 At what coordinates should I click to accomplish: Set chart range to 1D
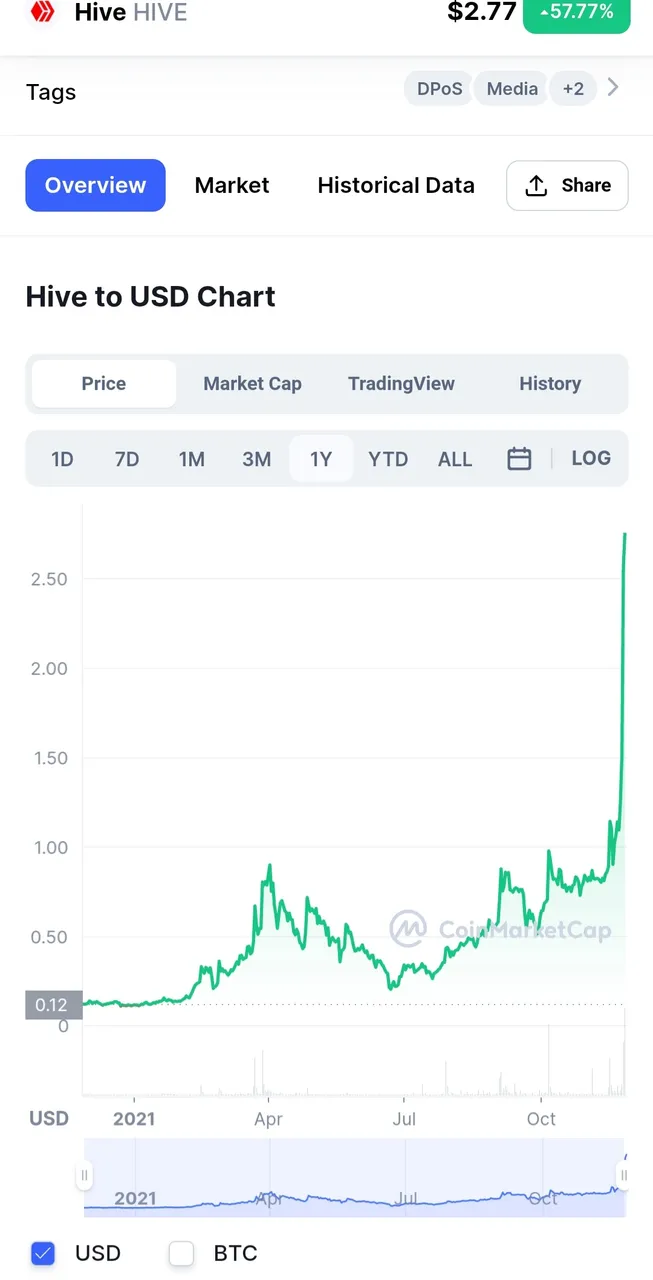(x=62, y=459)
